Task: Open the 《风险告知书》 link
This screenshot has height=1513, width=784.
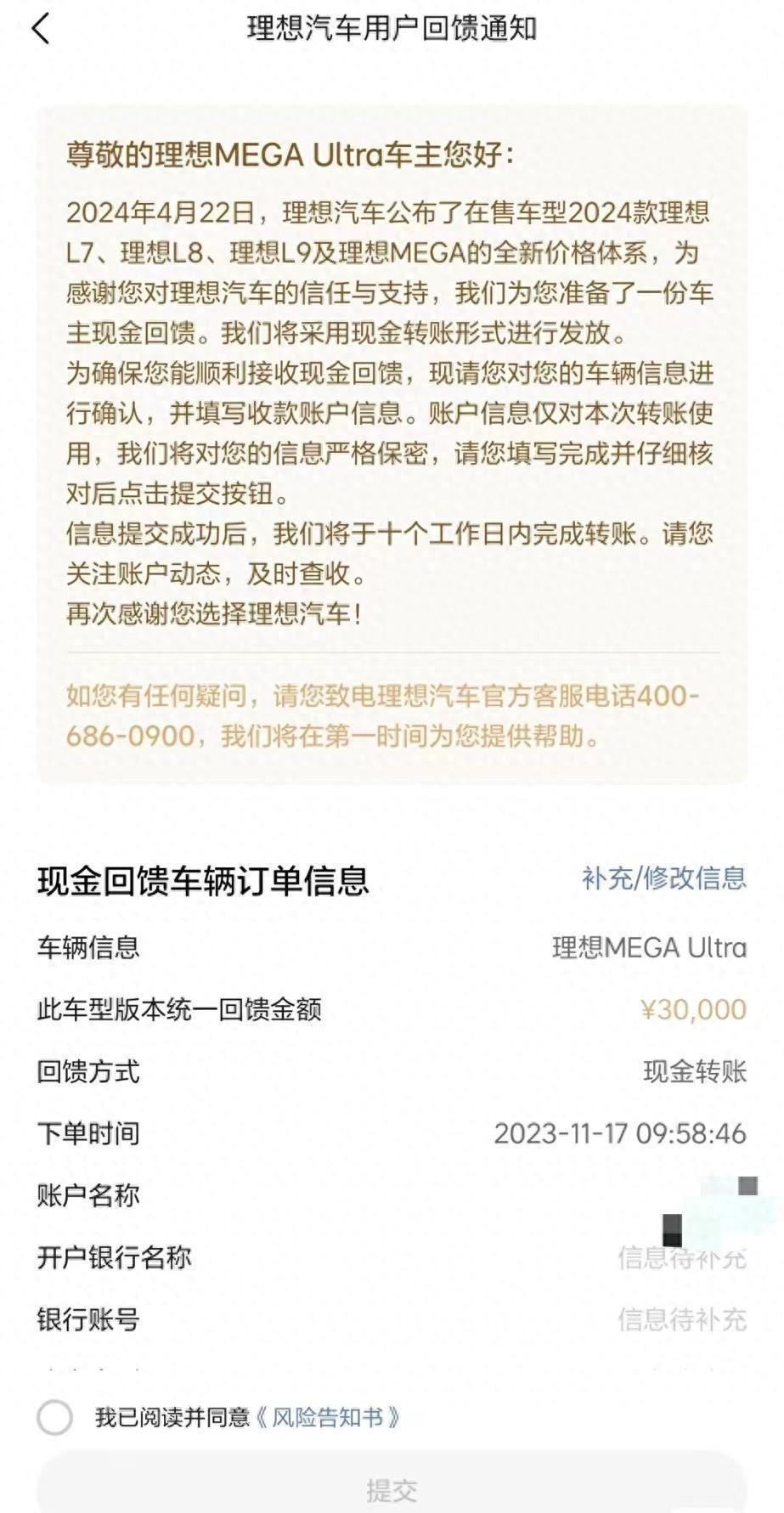Action: point(327,1417)
